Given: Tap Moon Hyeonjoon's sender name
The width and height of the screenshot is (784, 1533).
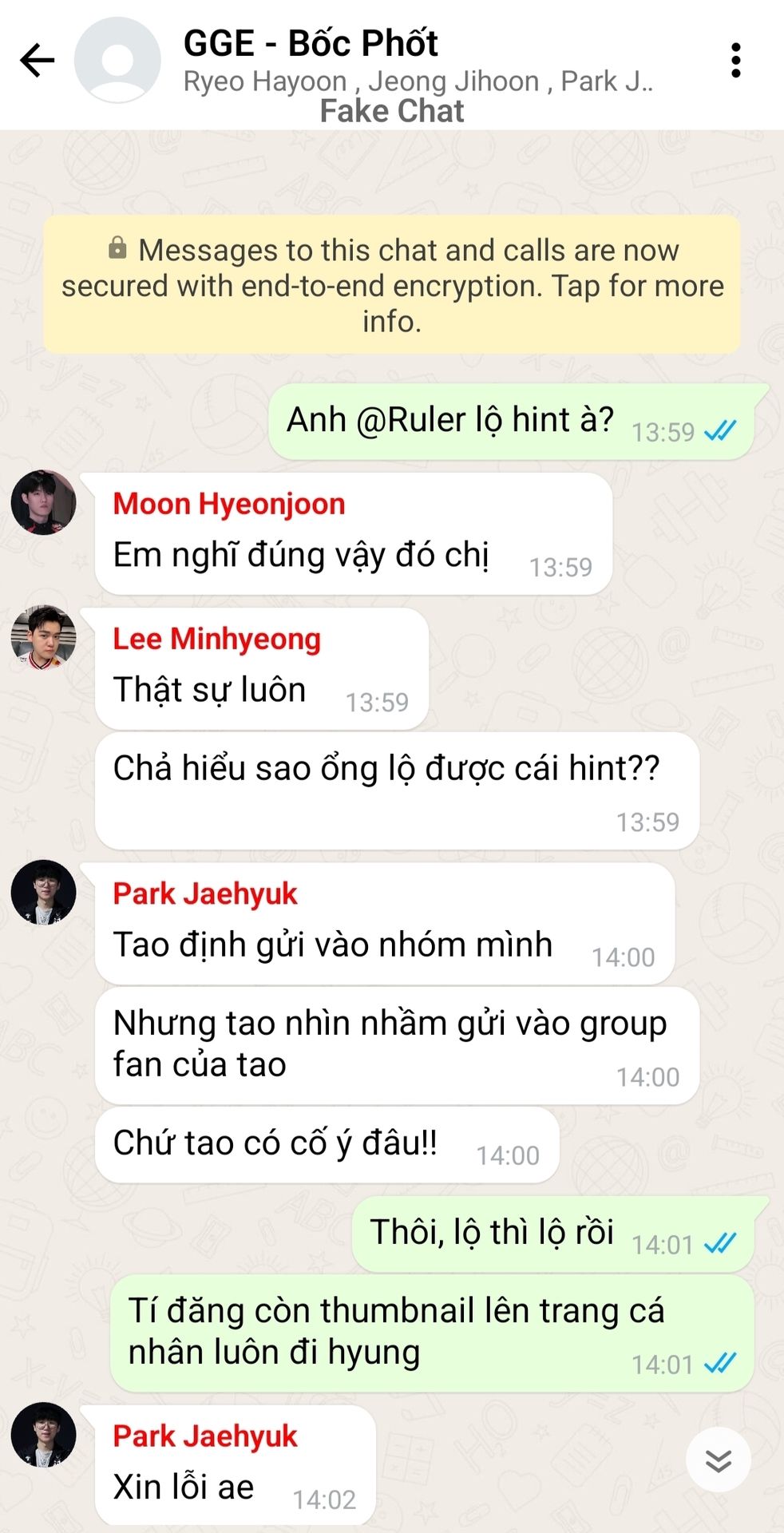Looking at the screenshot, I should click(229, 504).
